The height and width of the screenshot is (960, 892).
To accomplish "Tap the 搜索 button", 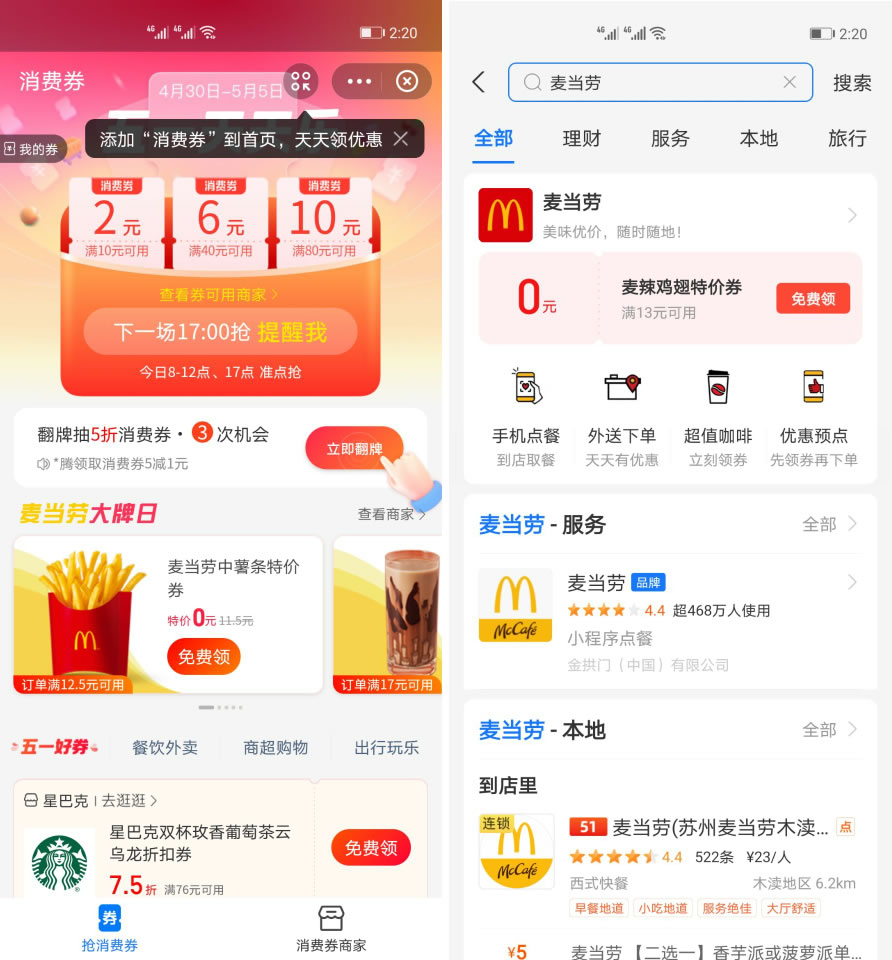I will 852,83.
